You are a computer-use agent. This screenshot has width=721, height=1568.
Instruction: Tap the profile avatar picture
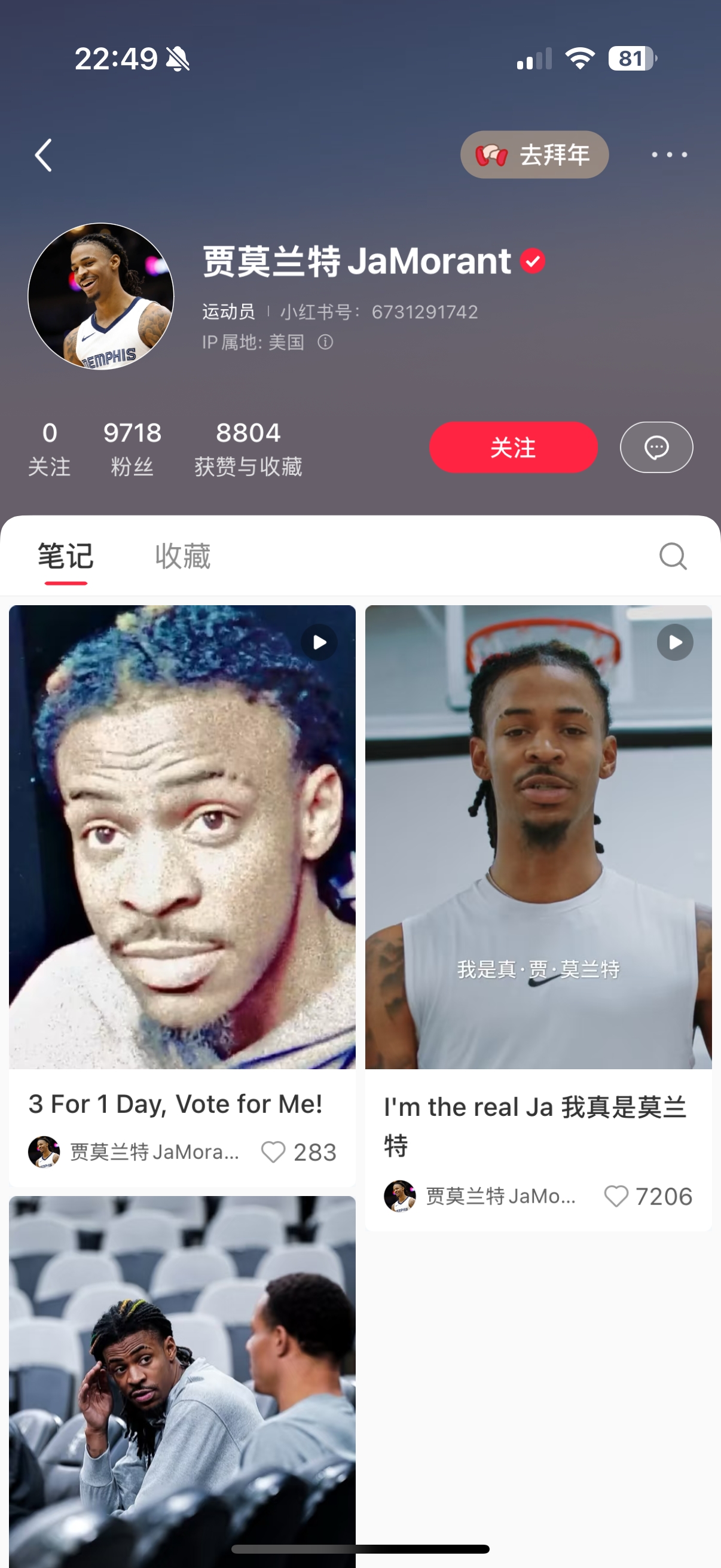(x=101, y=297)
